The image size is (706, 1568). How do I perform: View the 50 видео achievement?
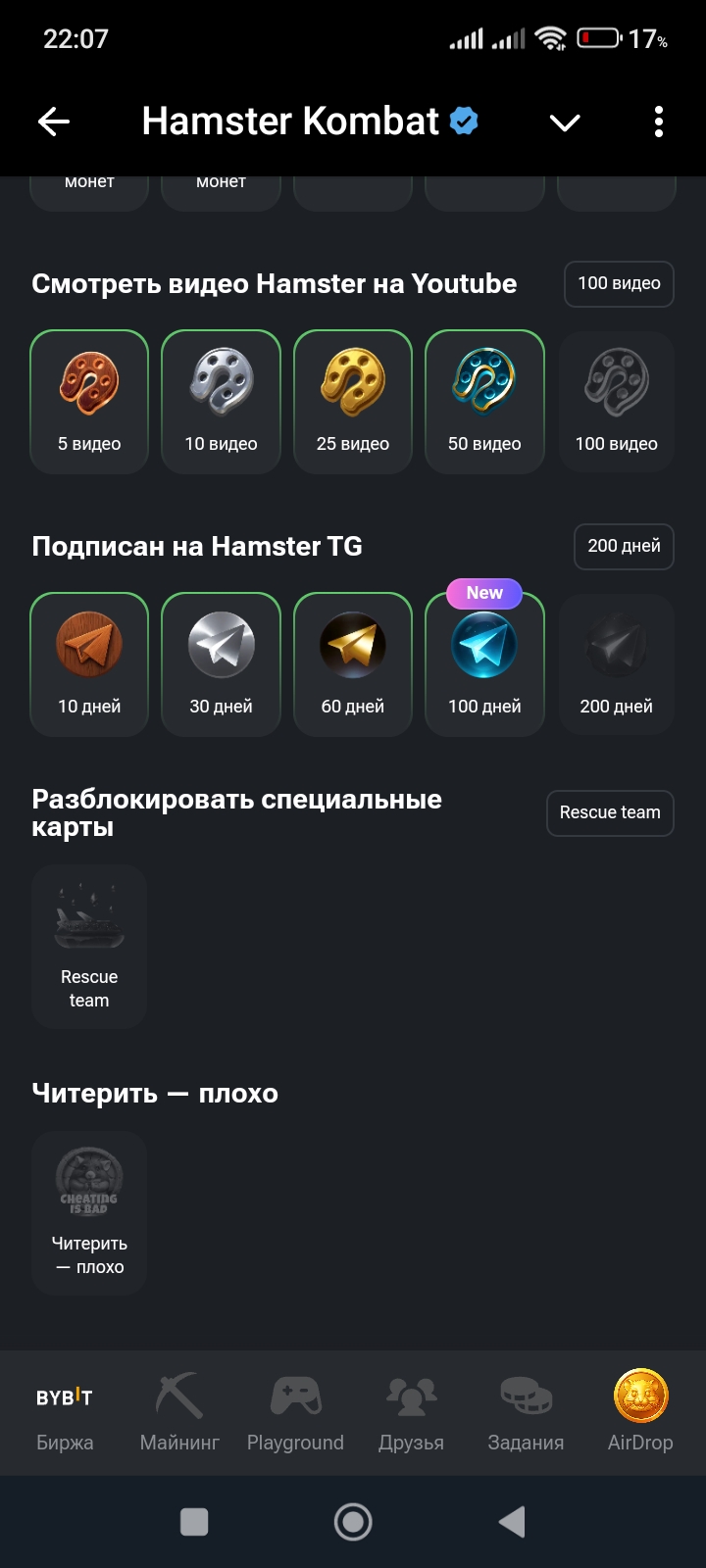click(484, 402)
